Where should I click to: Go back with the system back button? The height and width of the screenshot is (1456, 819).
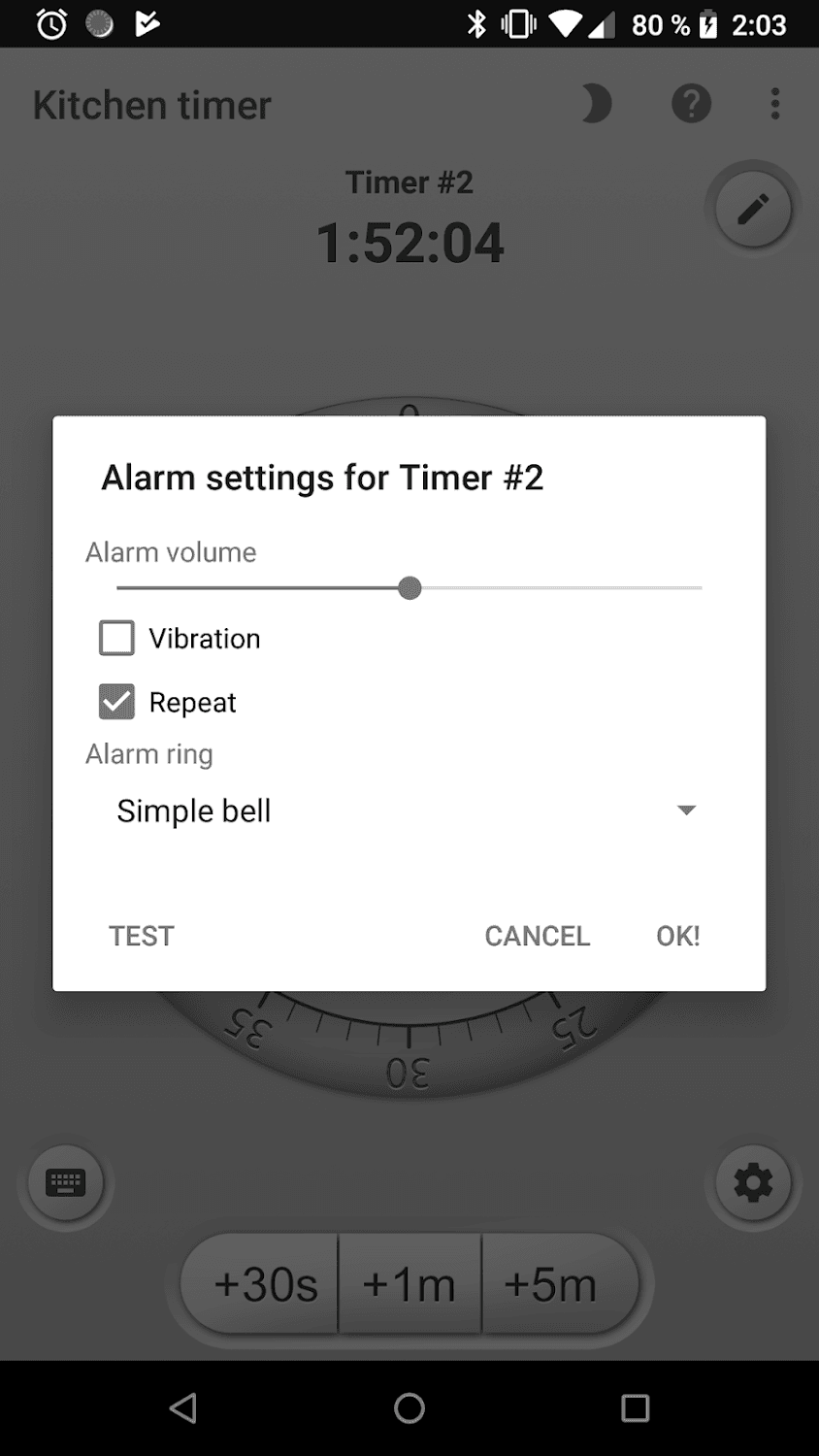(x=182, y=1407)
